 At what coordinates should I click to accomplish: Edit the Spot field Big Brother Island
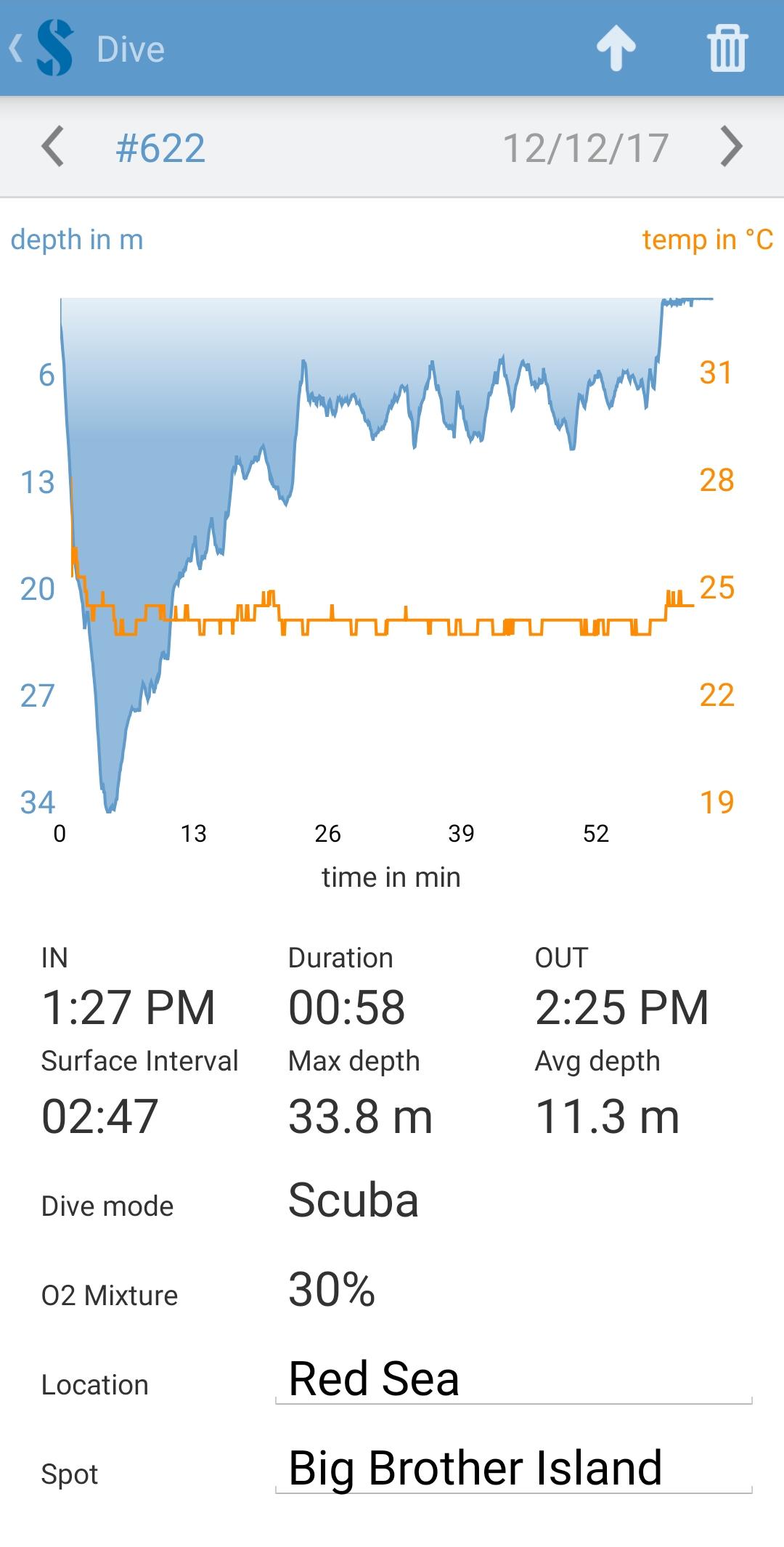[513, 1468]
